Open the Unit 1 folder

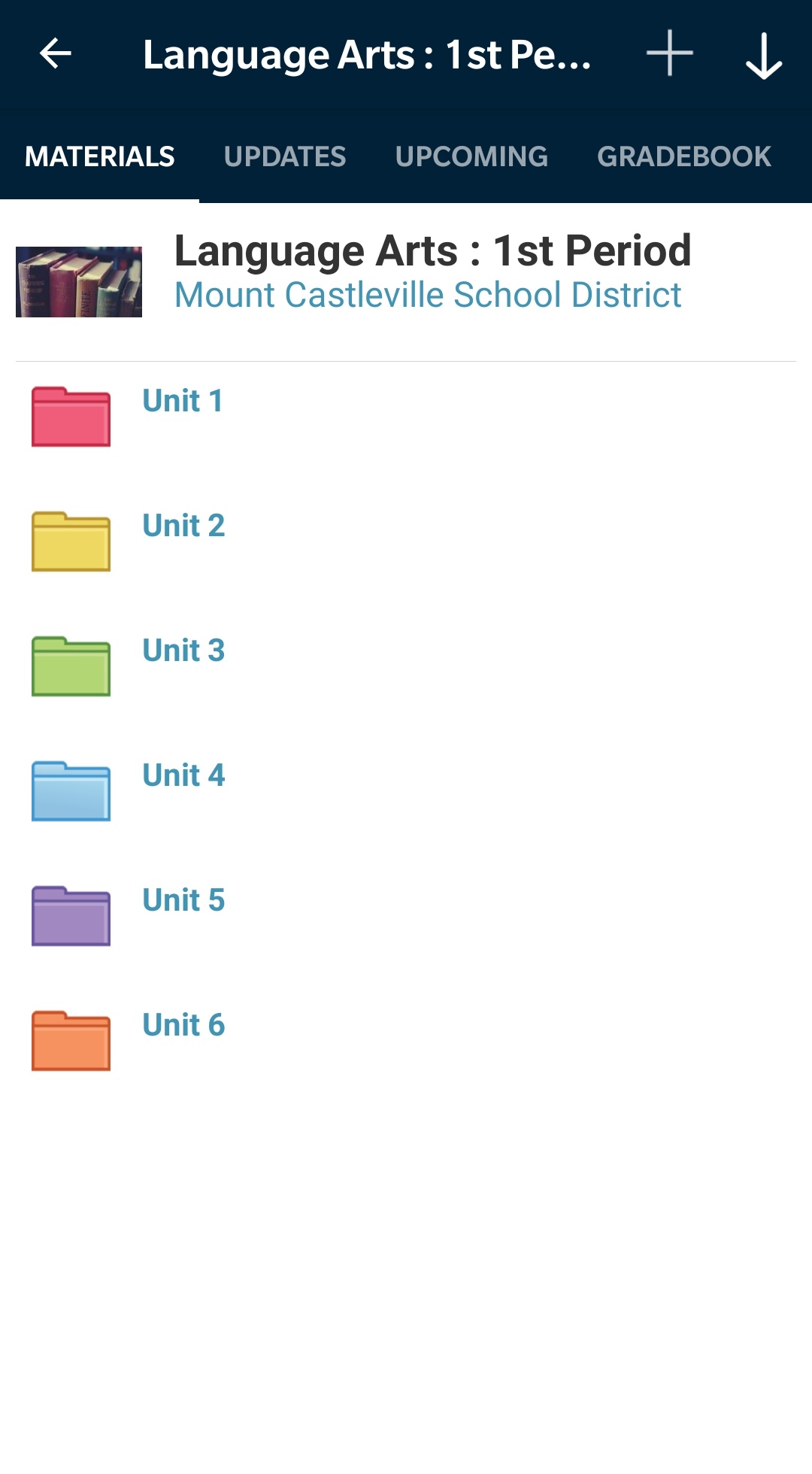pyautogui.click(x=183, y=401)
